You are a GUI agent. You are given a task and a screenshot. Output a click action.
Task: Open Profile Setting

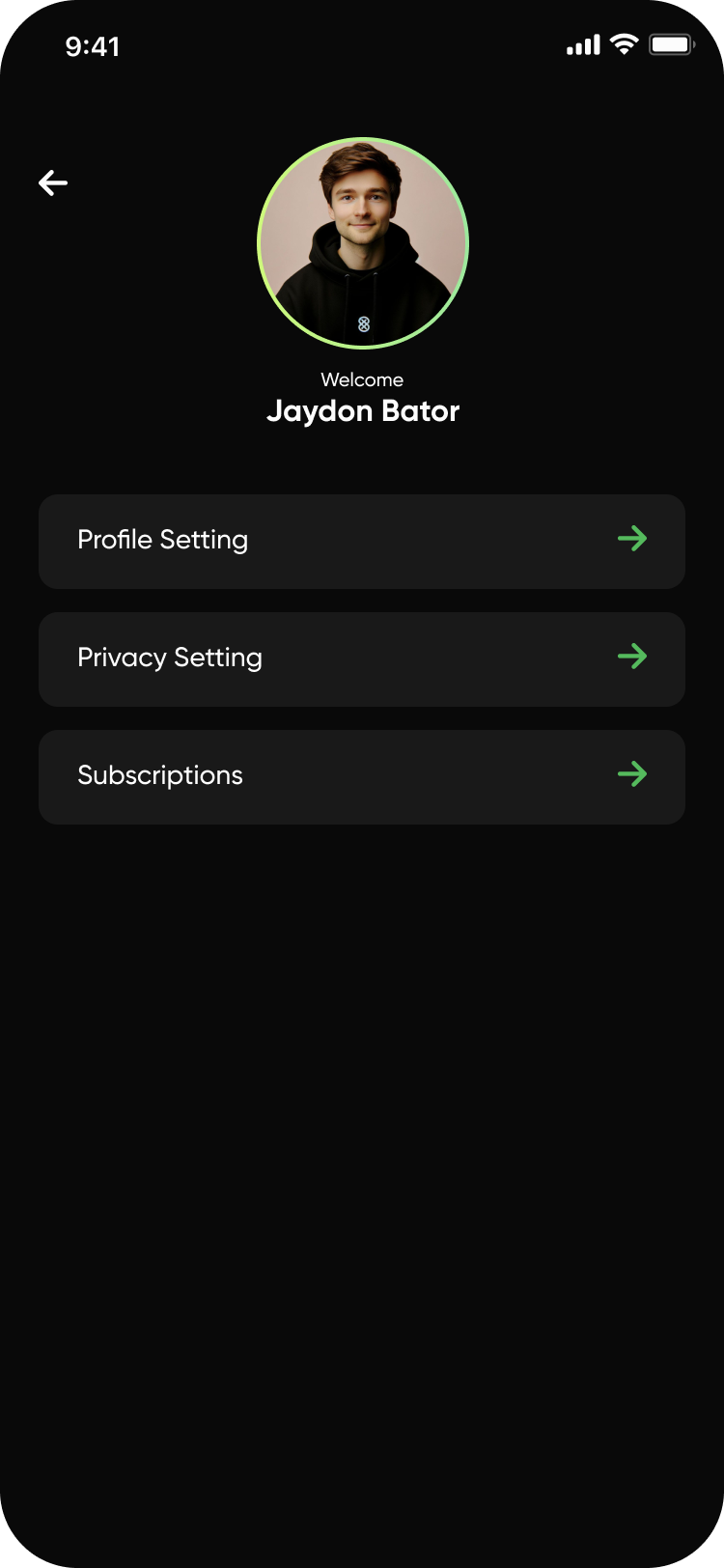click(x=362, y=542)
